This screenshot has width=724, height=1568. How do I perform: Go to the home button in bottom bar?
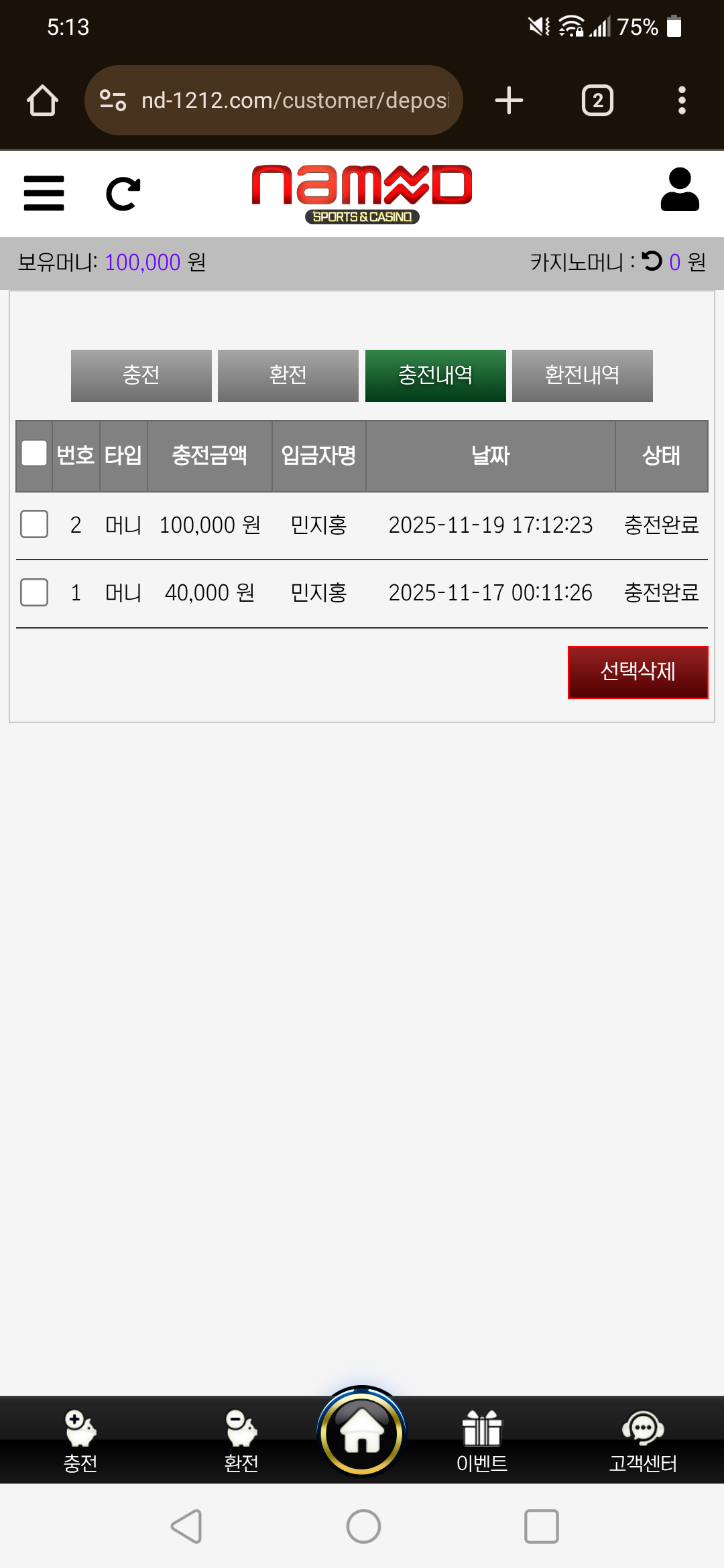click(x=362, y=1431)
